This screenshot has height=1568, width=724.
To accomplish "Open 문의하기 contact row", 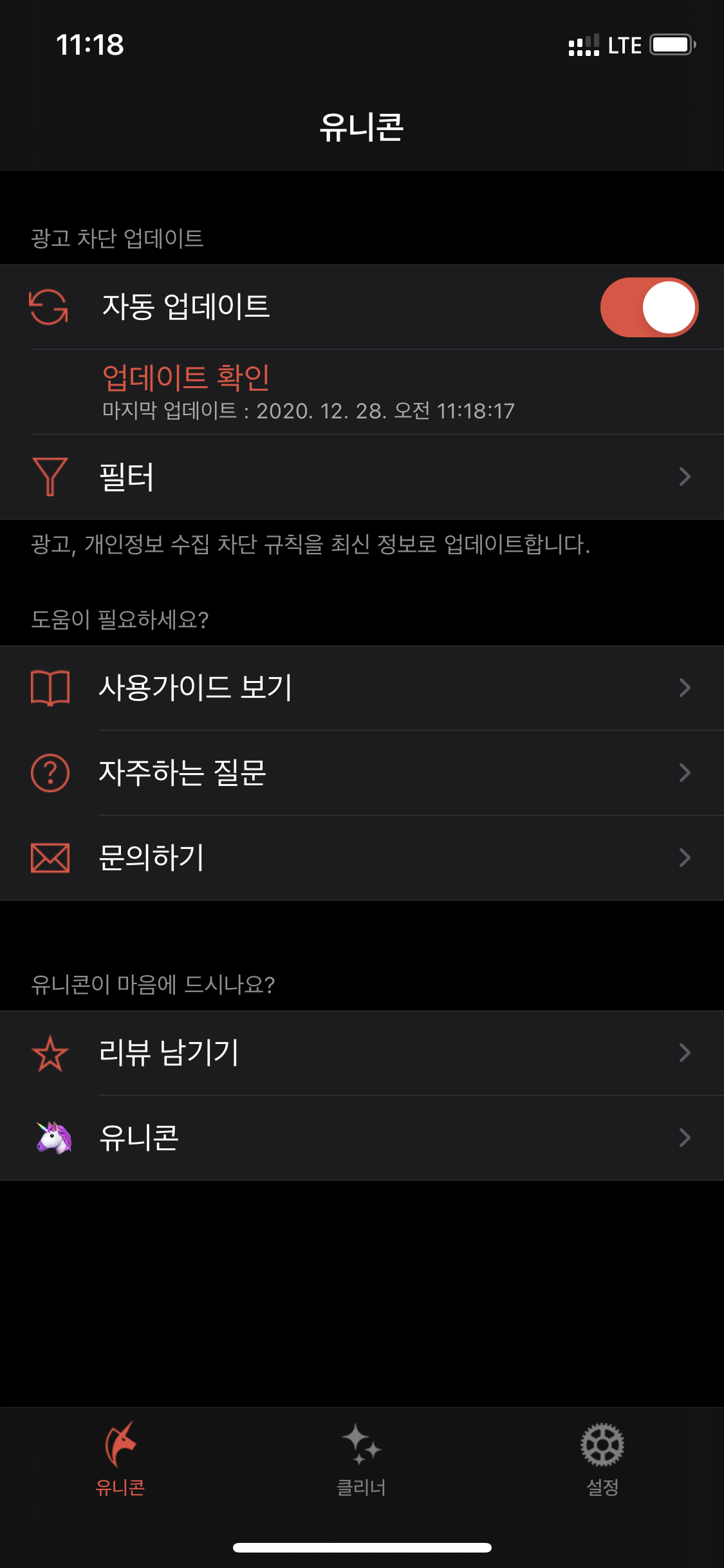I will [362, 857].
